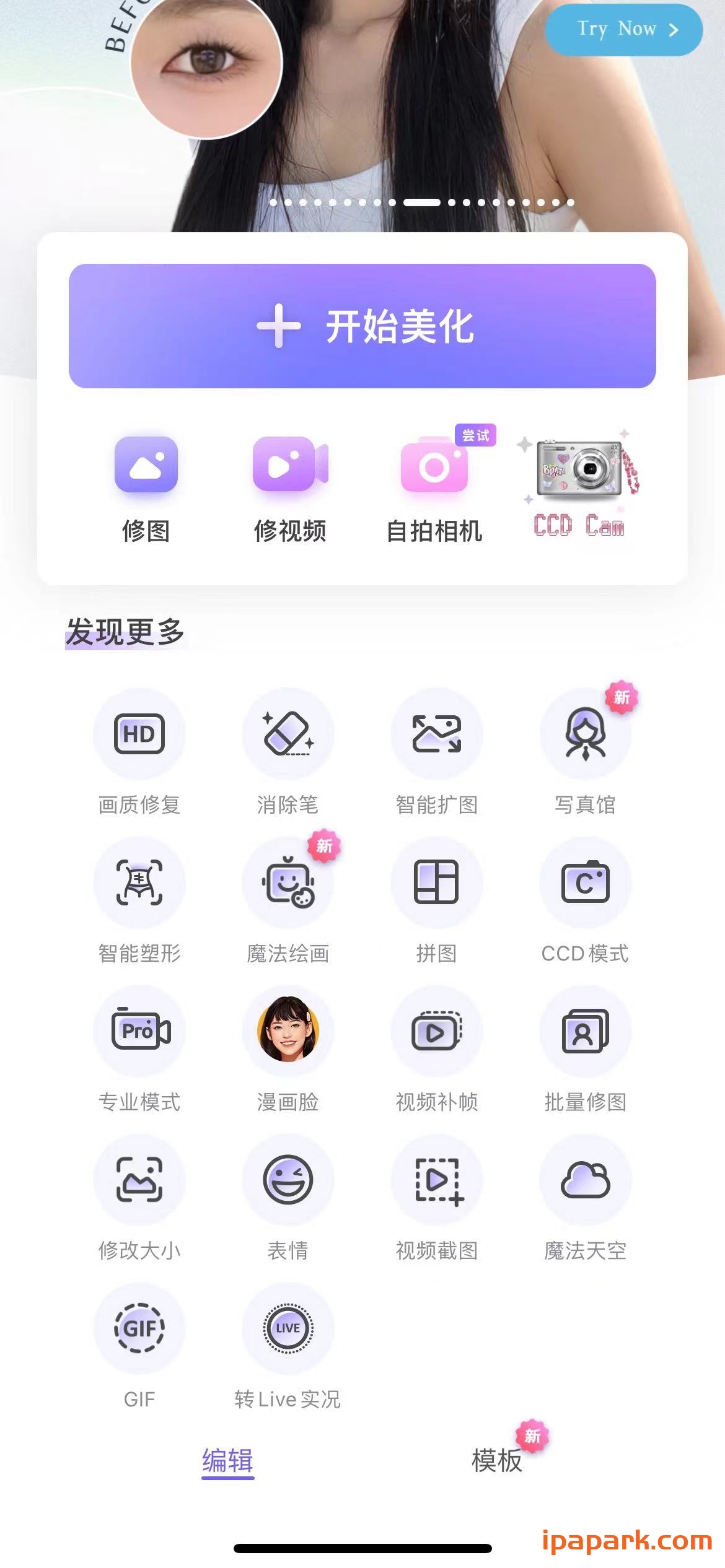Open the 智能塑形 body reshaping tool

click(x=139, y=884)
